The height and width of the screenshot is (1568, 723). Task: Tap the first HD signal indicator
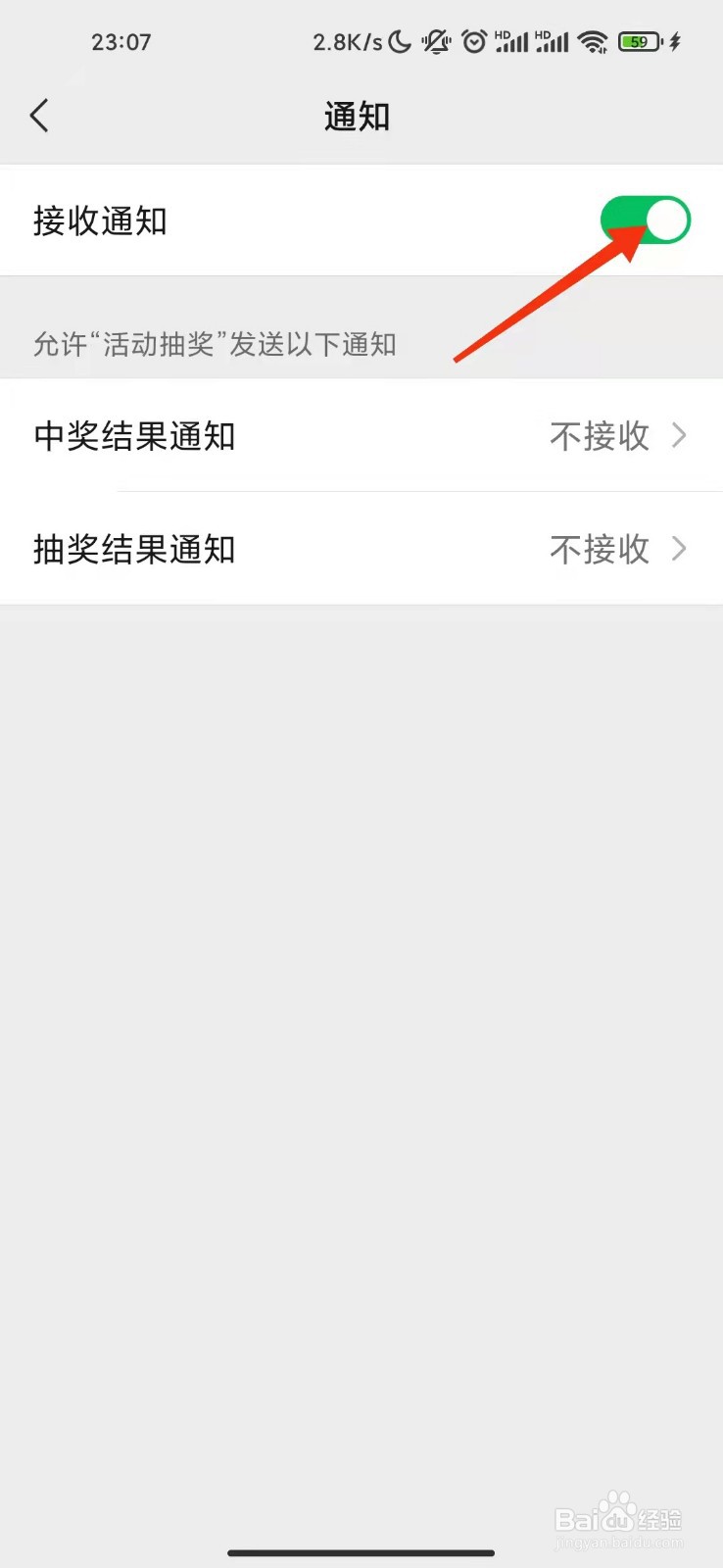click(x=510, y=41)
